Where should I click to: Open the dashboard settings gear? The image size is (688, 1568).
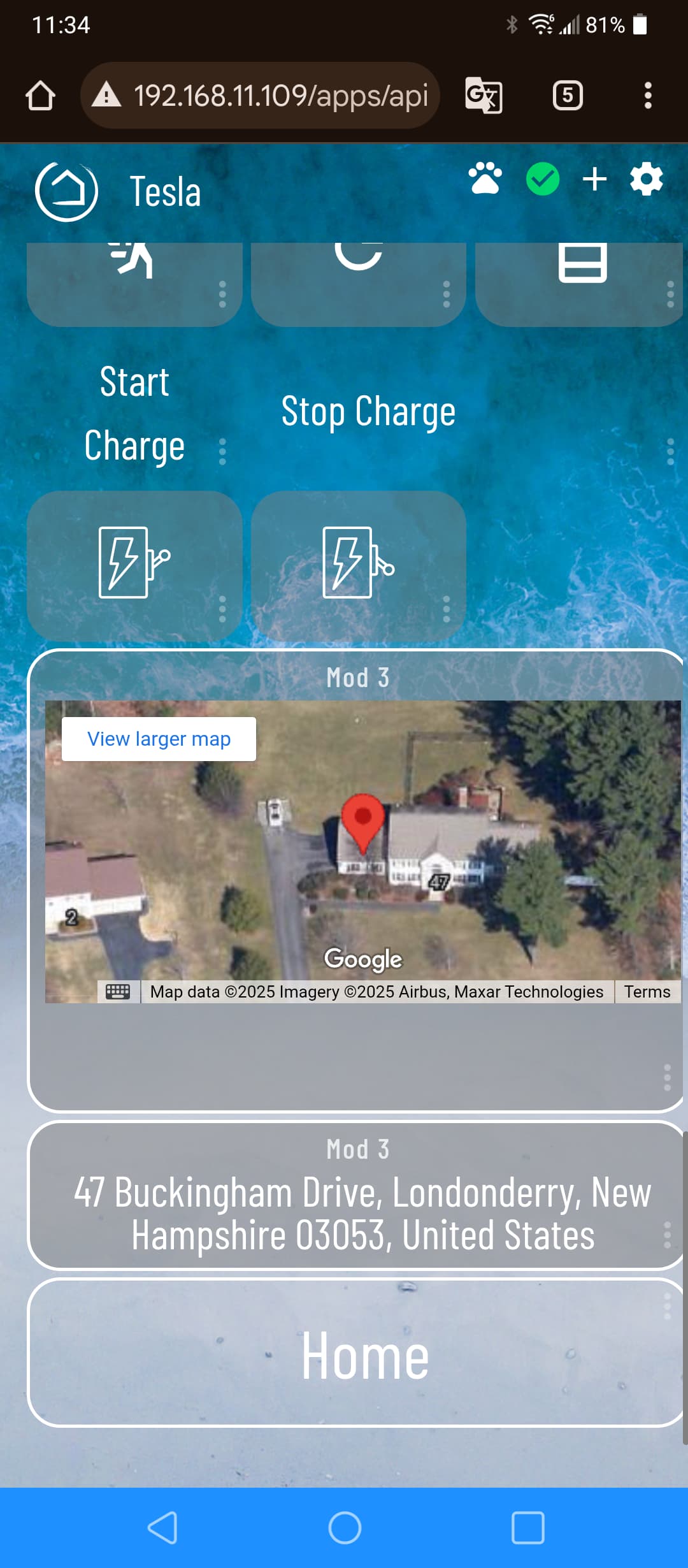(x=646, y=179)
